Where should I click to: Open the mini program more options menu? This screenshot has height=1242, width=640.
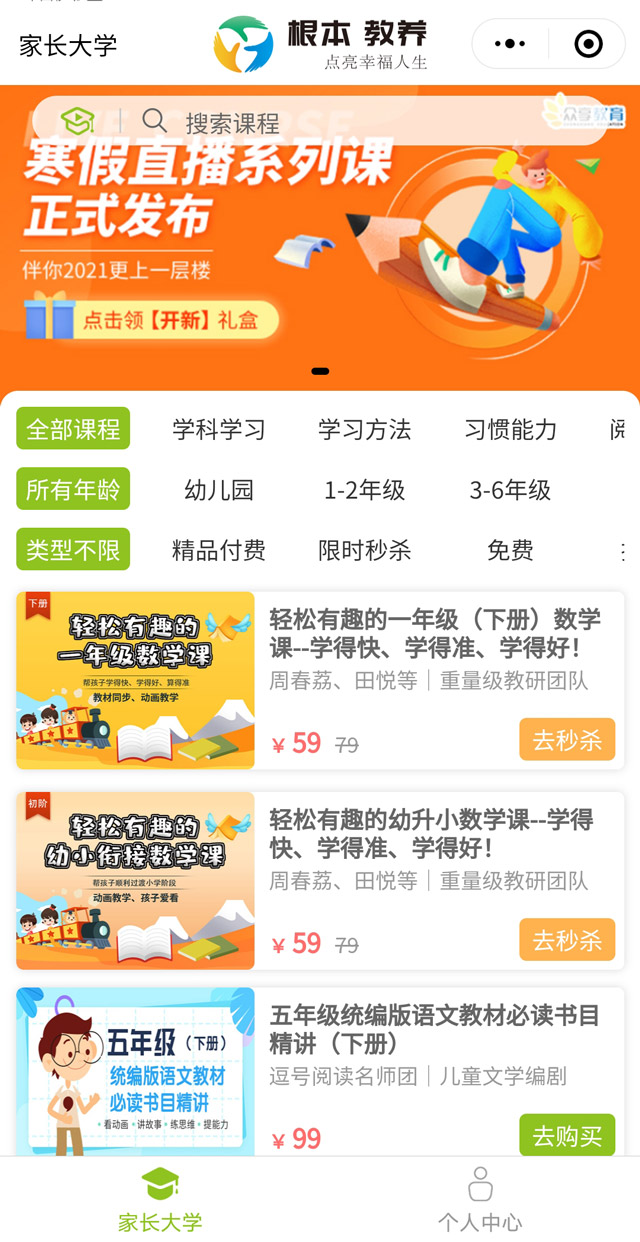tap(510, 44)
